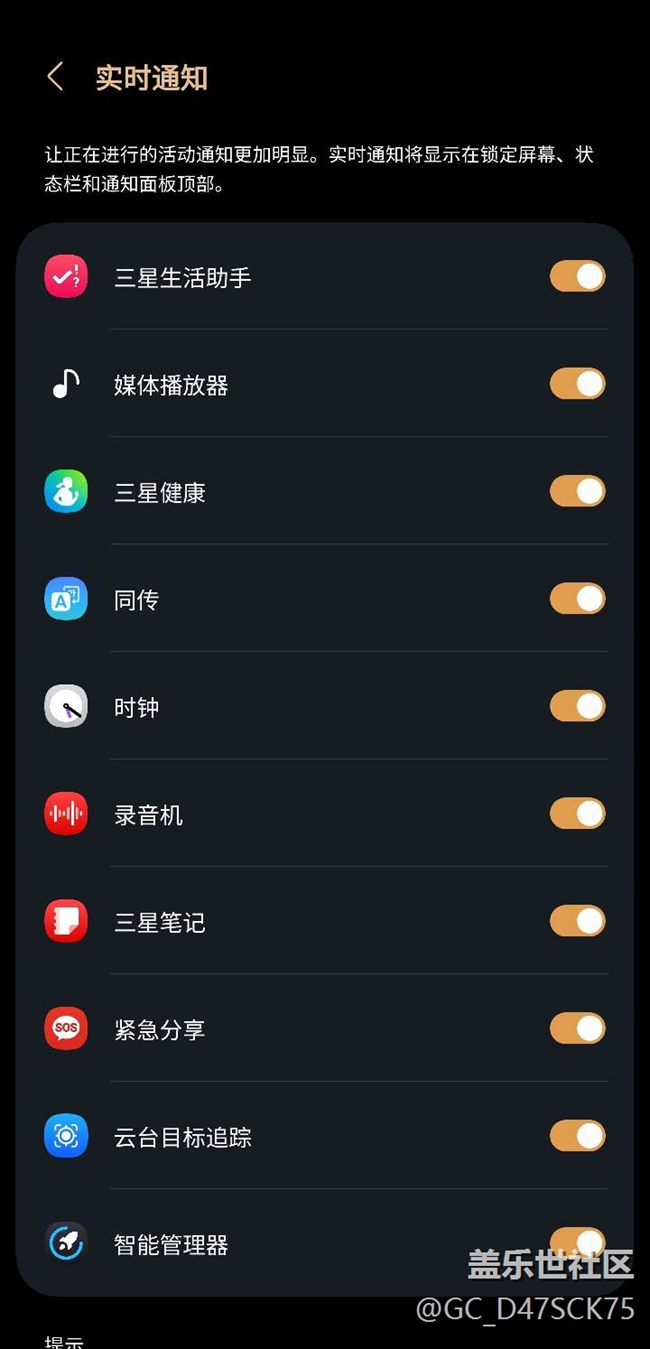The image size is (650, 1349).
Task: Disable live notifications for 媒体播放器
Action: [x=577, y=384]
